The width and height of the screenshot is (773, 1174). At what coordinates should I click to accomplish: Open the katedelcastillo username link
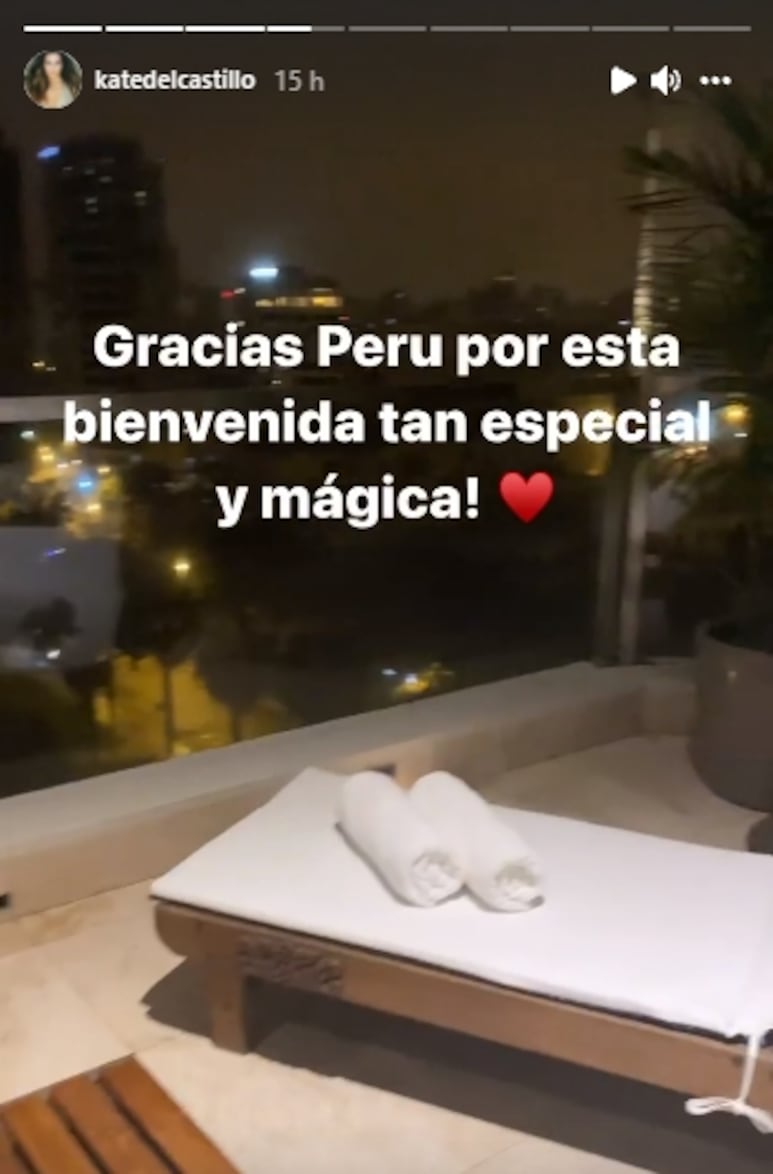(174, 81)
